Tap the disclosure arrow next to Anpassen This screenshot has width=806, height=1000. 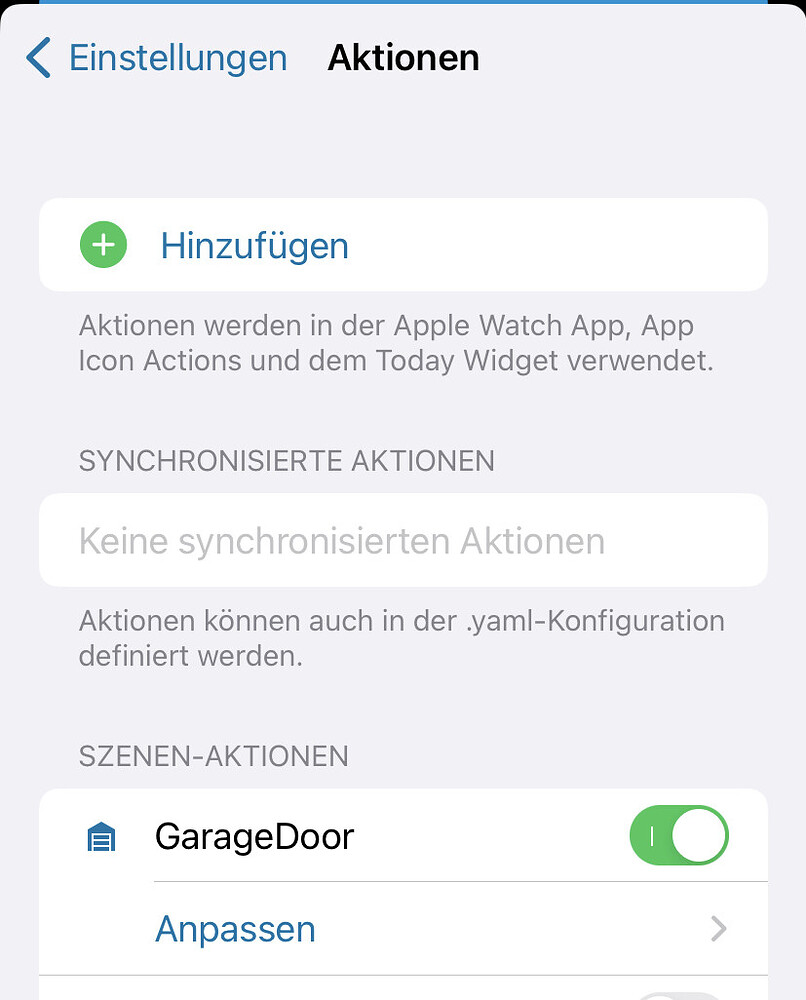718,929
